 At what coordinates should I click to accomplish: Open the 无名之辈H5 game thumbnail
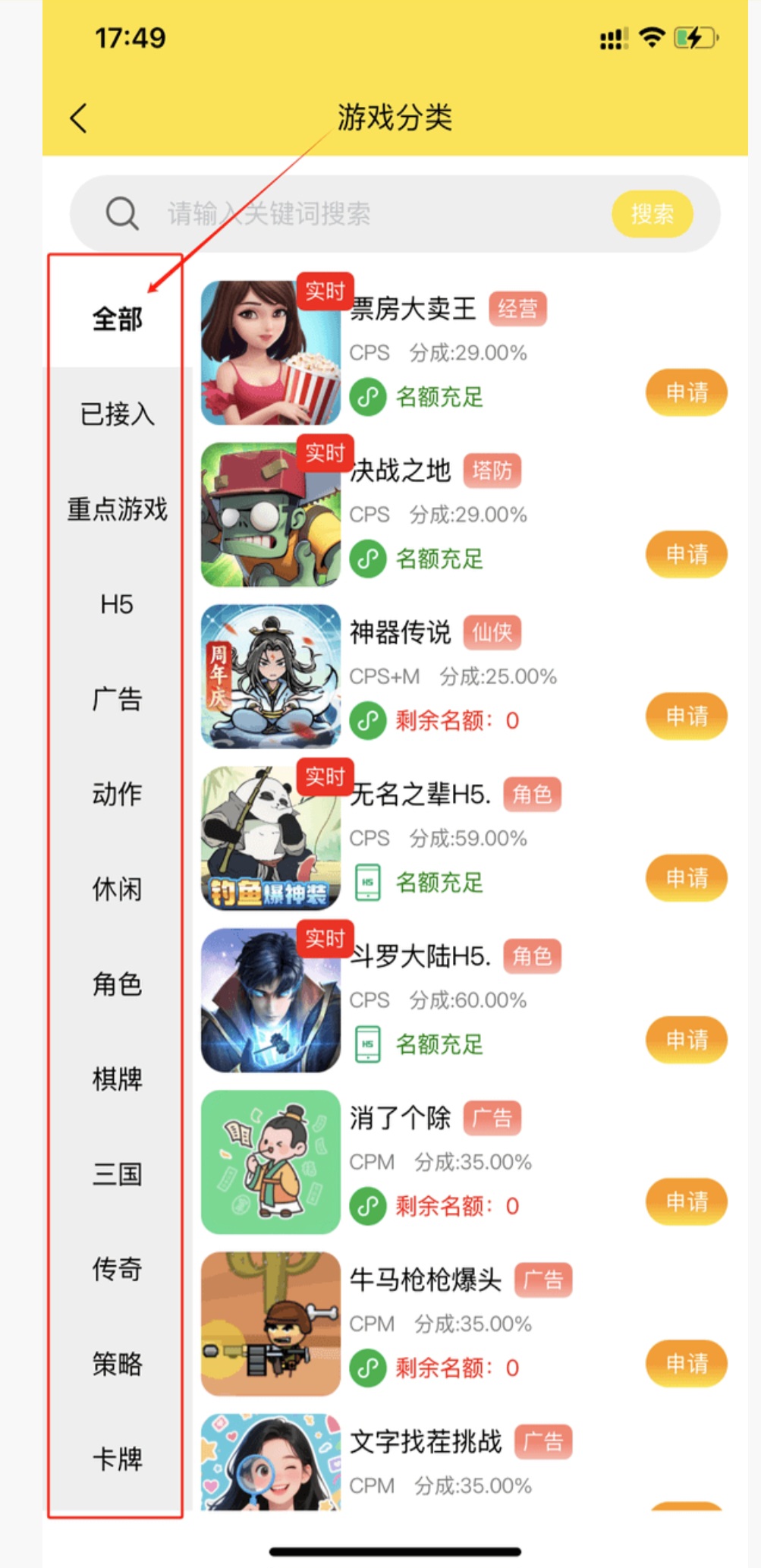(271, 838)
